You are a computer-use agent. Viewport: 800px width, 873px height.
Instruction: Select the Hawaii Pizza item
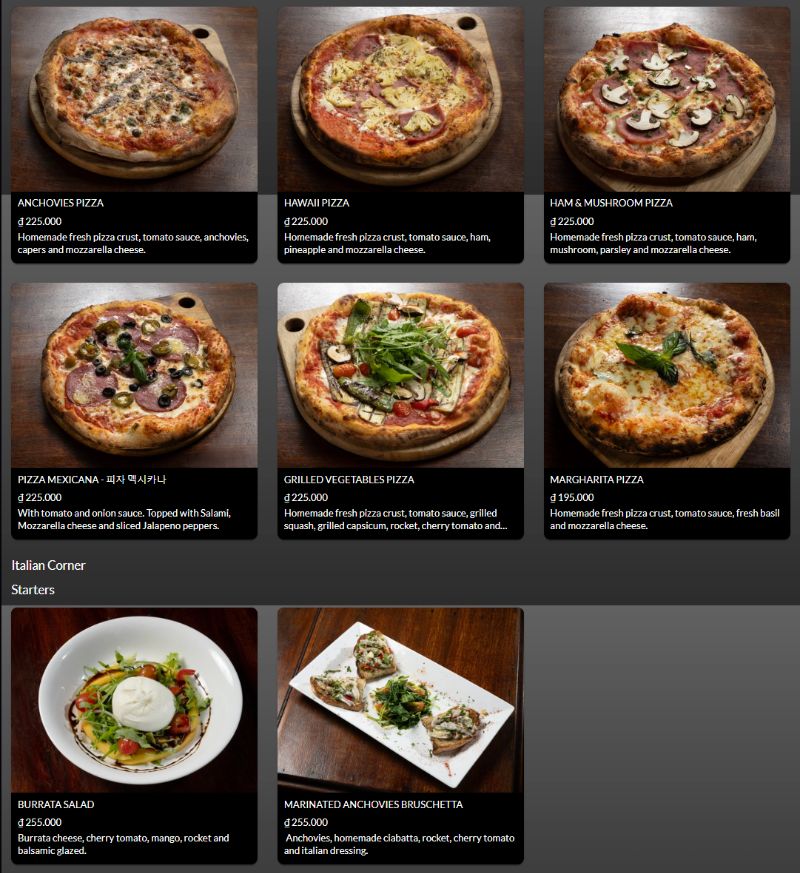[x=400, y=135]
